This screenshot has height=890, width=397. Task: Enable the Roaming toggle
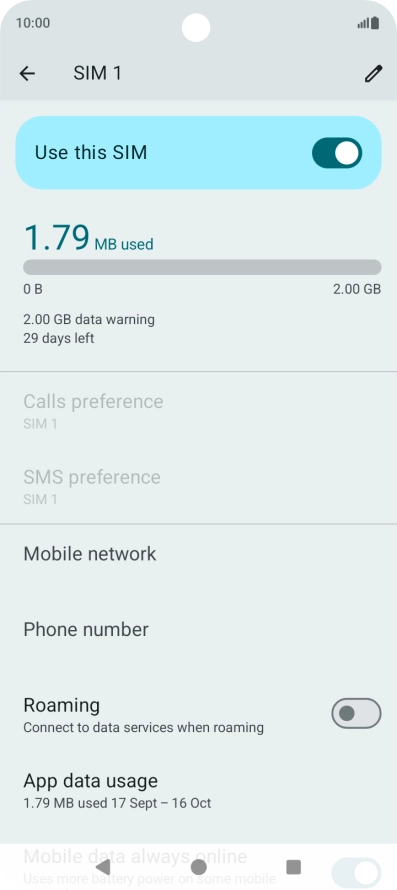coord(356,713)
